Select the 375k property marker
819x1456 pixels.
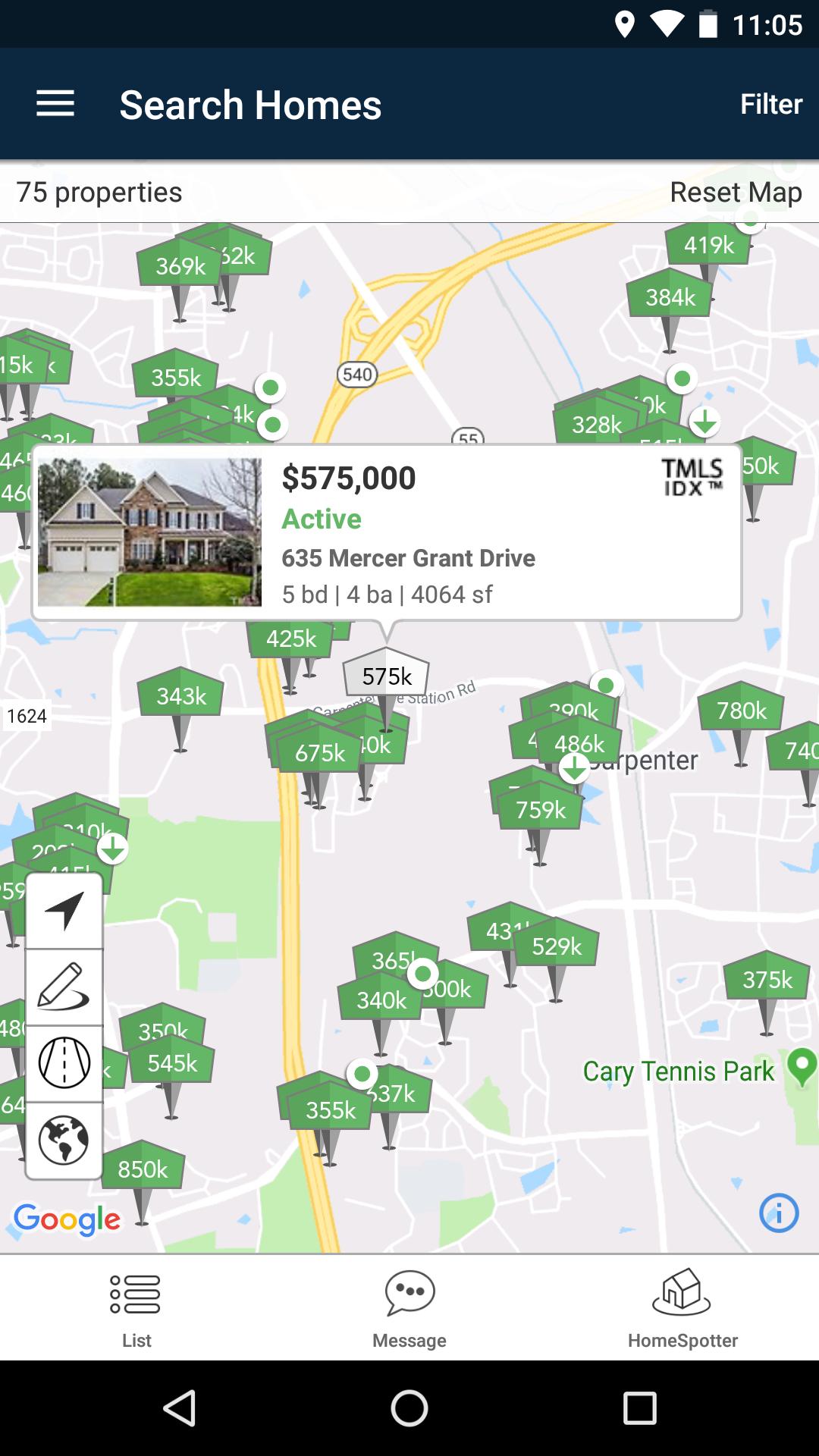pos(767,980)
